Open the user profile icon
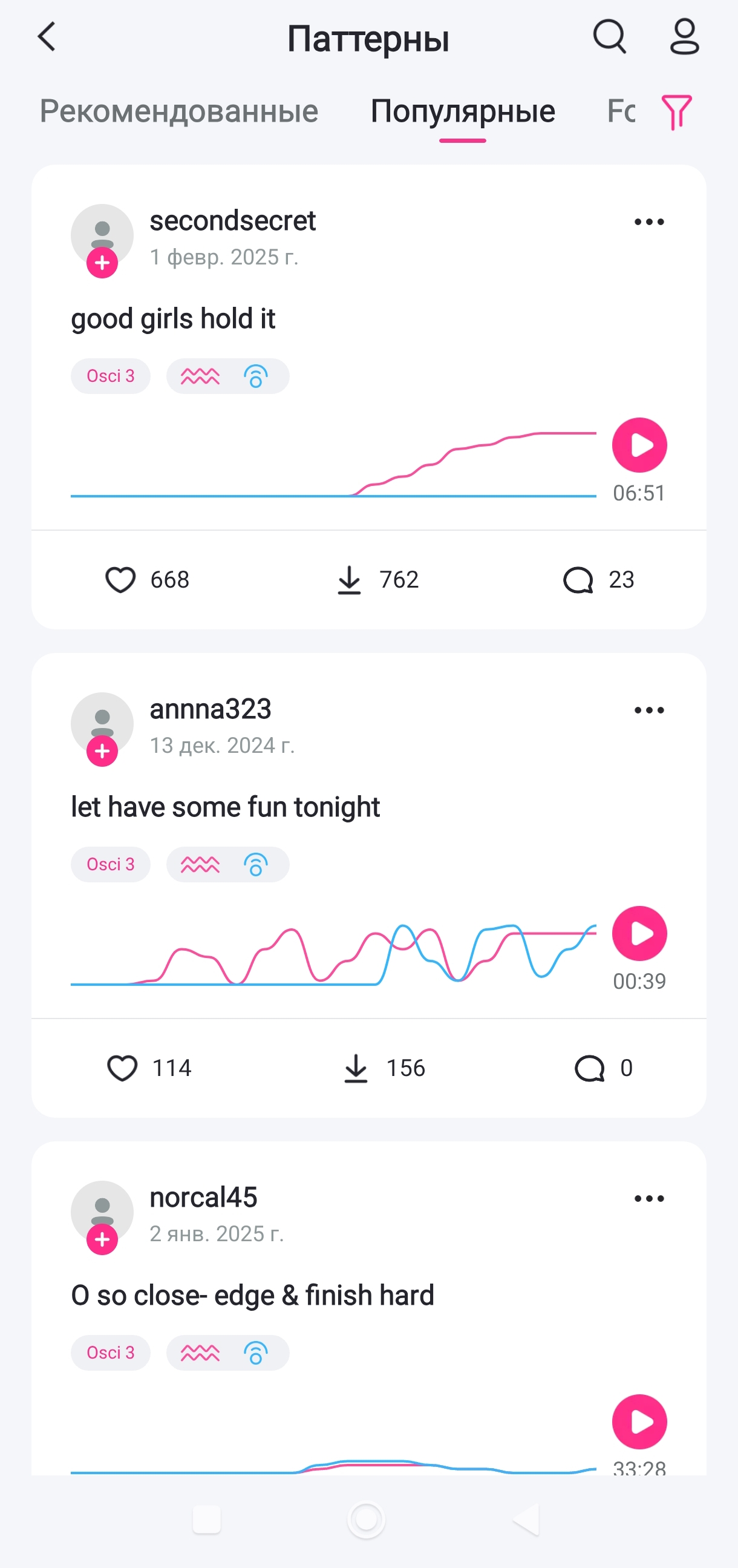 point(684,38)
